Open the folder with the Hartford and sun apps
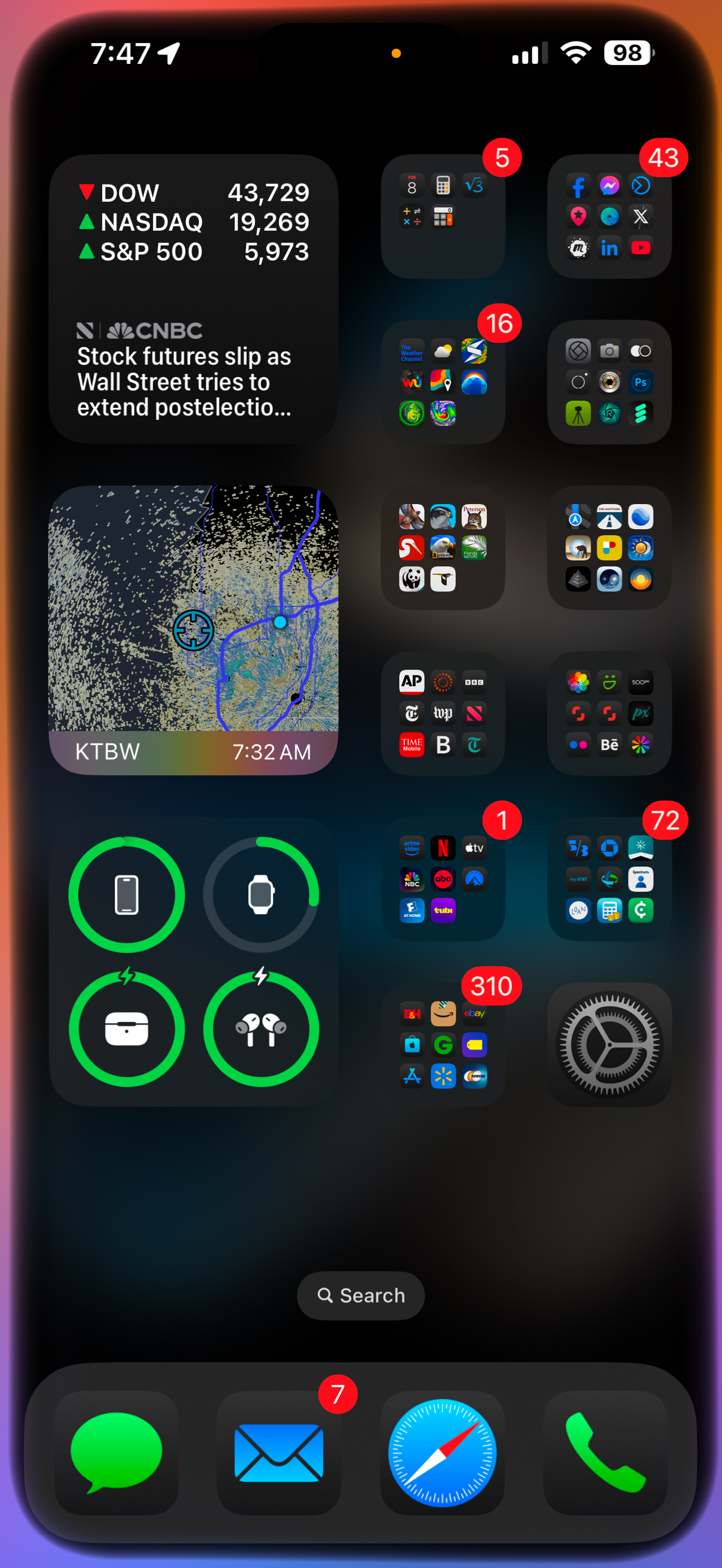This screenshot has height=1568, width=722. pyautogui.click(x=609, y=548)
